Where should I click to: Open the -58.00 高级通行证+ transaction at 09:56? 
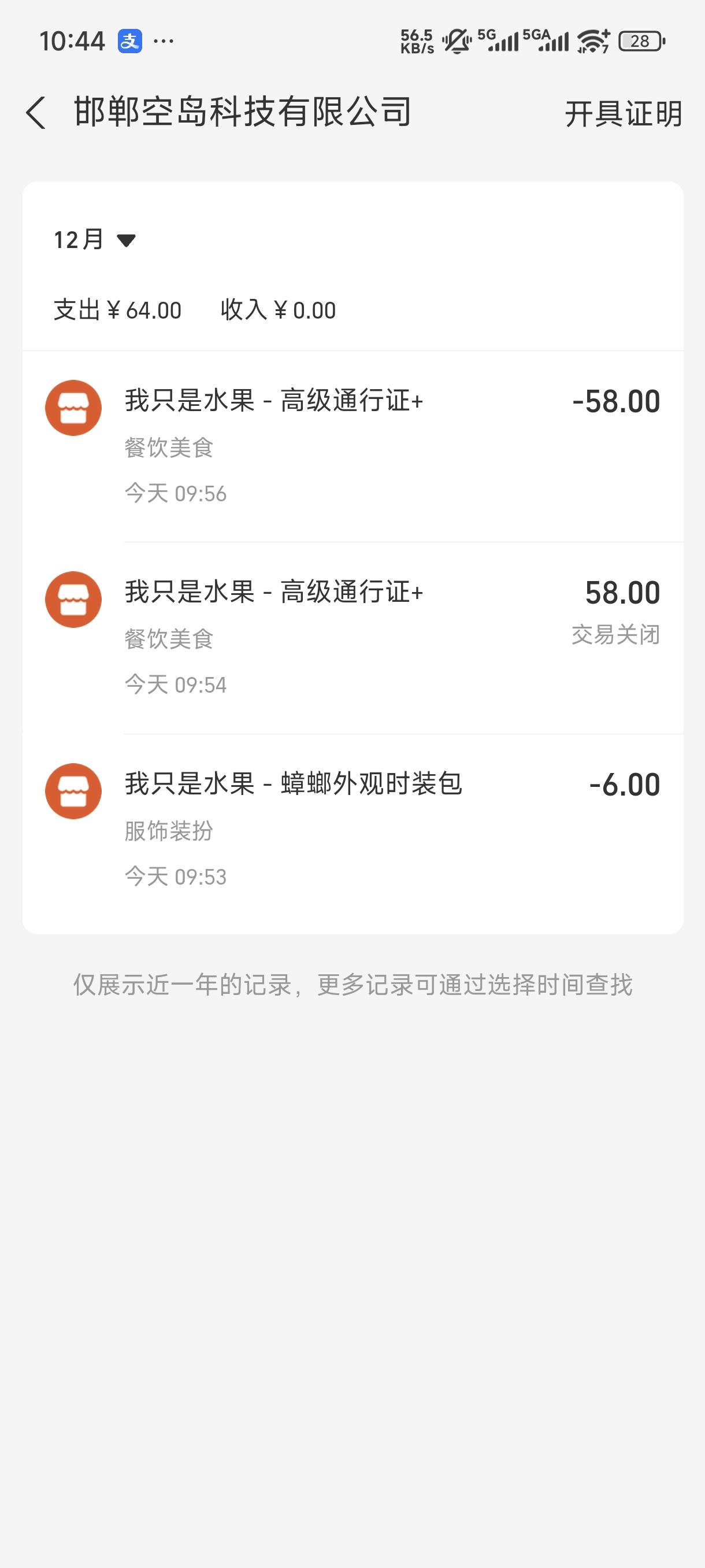click(353, 446)
